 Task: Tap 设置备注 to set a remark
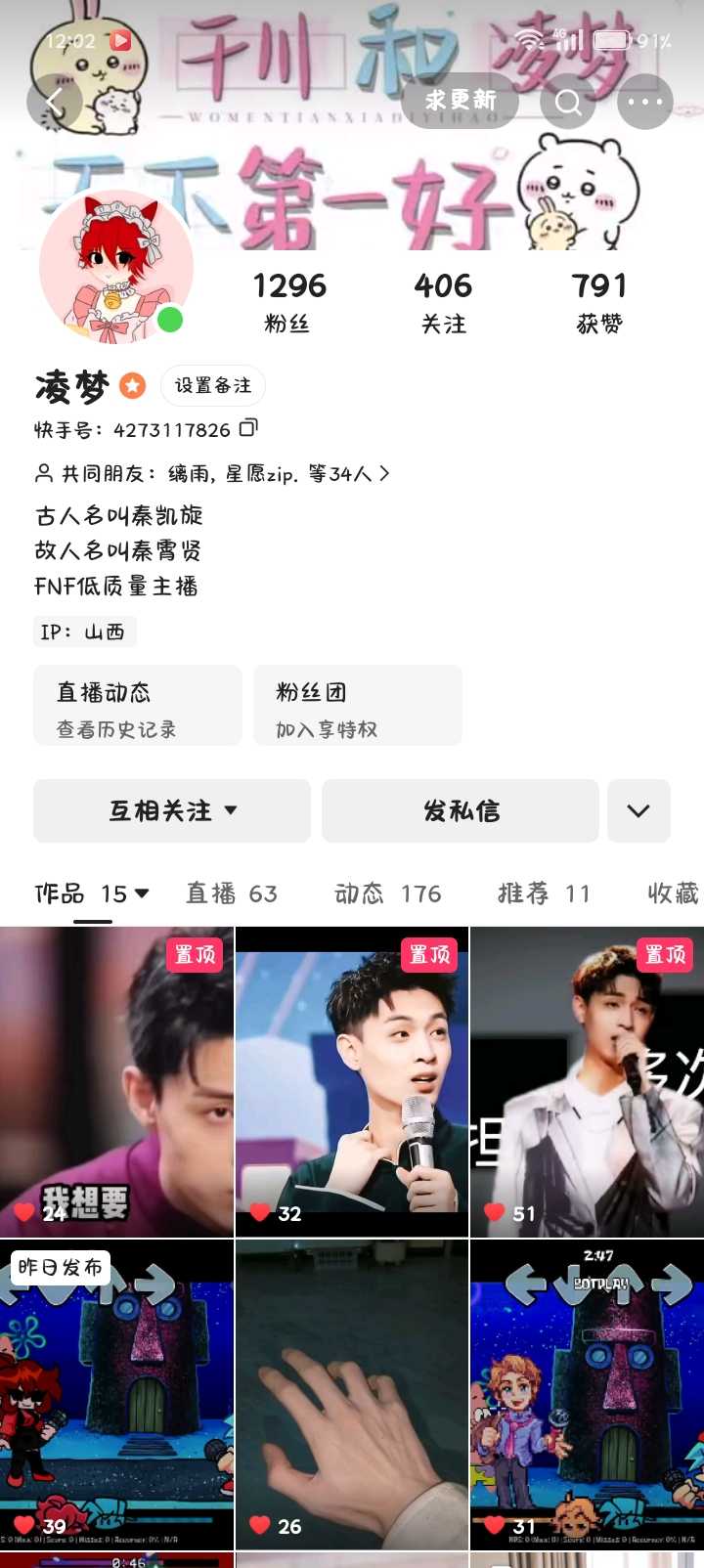coord(213,385)
